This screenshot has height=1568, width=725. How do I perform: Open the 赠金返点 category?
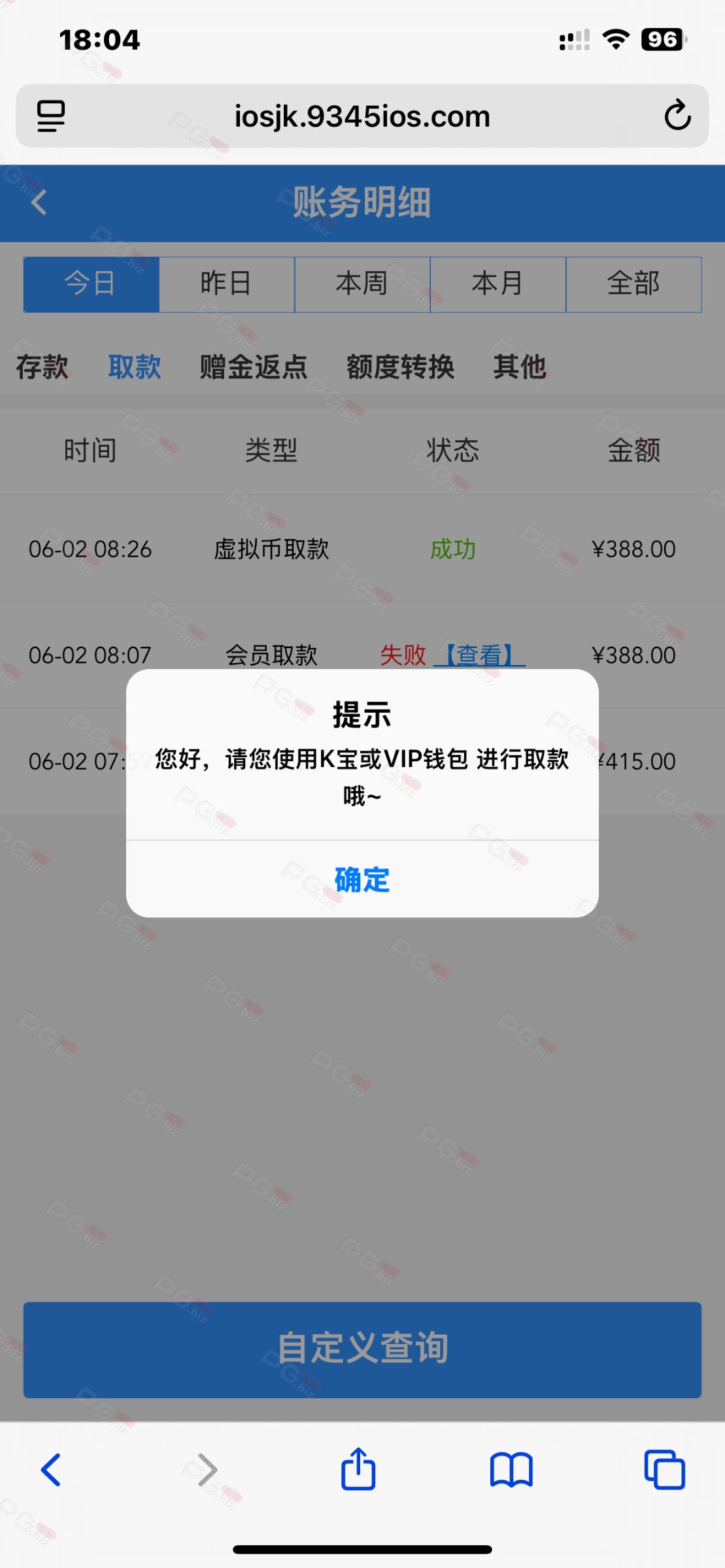pyautogui.click(x=254, y=367)
